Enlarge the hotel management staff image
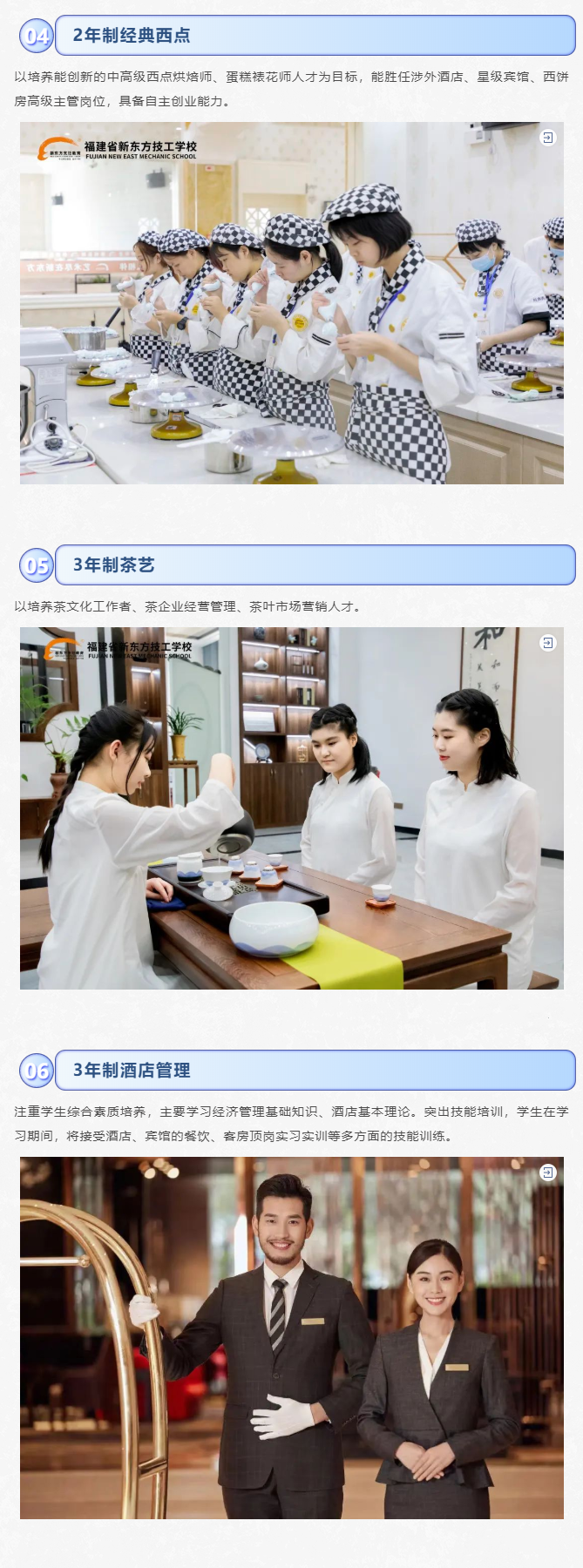This screenshot has width=583, height=1568. 291,1338
